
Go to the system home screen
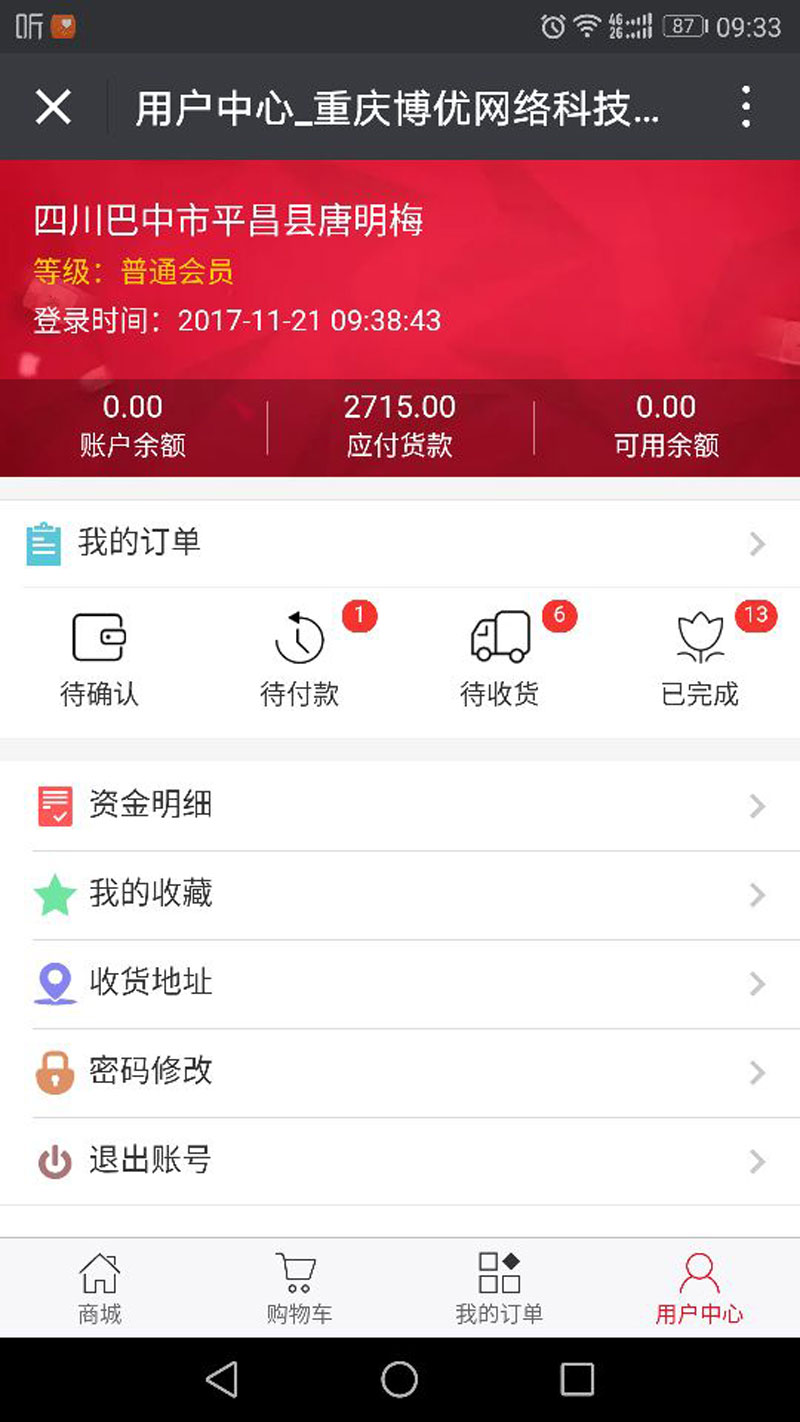point(399,1380)
